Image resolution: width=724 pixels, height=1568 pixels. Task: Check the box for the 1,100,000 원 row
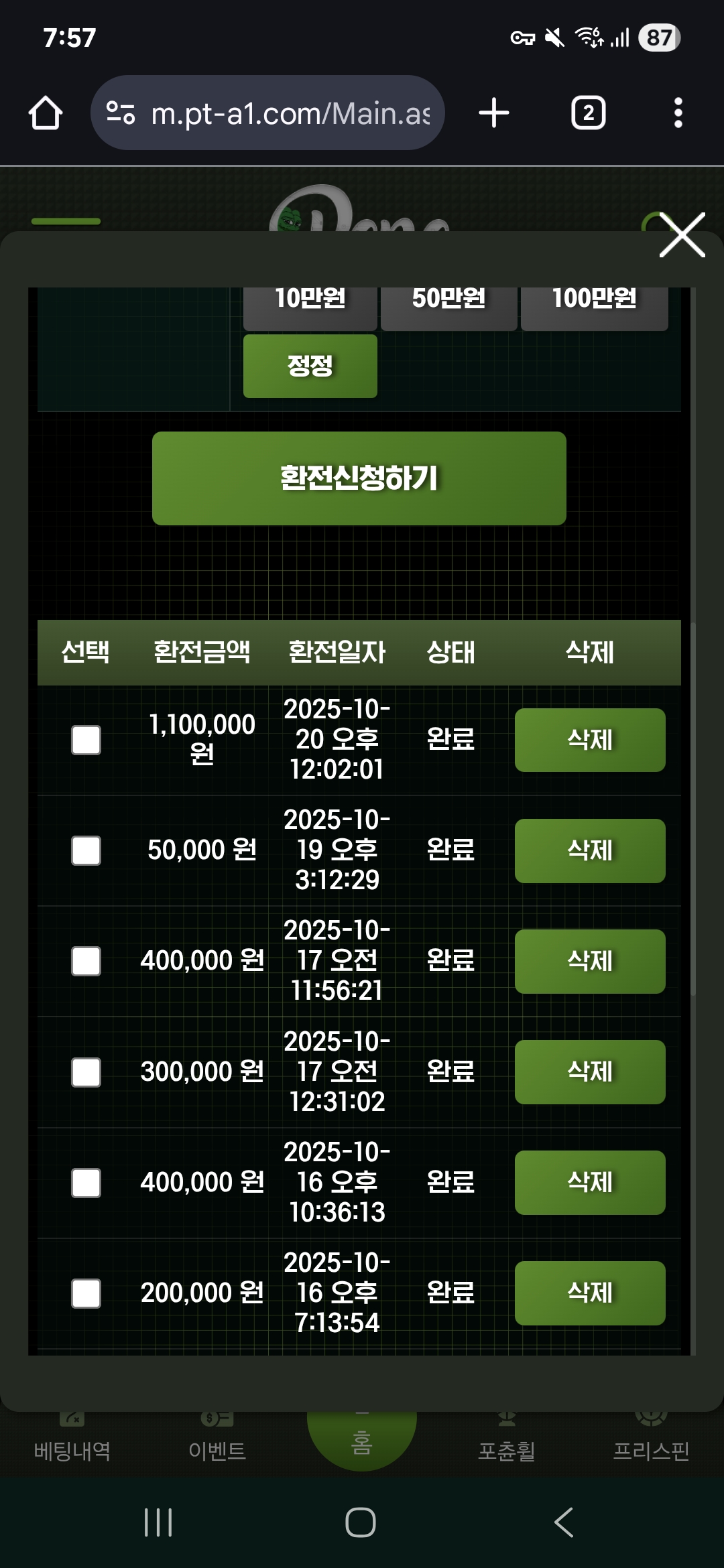[x=86, y=740]
